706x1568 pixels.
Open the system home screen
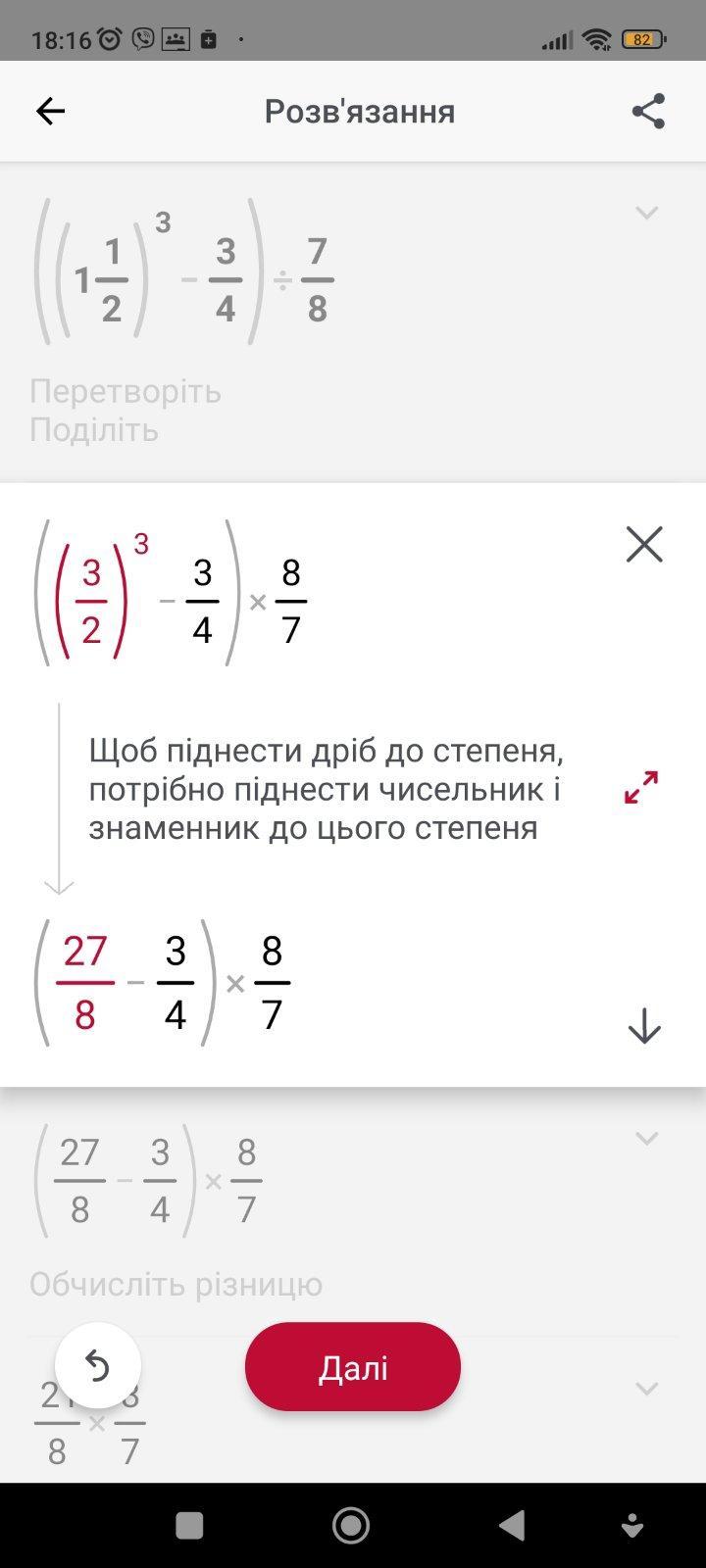pyautogui.click(x=351, y=1526)
